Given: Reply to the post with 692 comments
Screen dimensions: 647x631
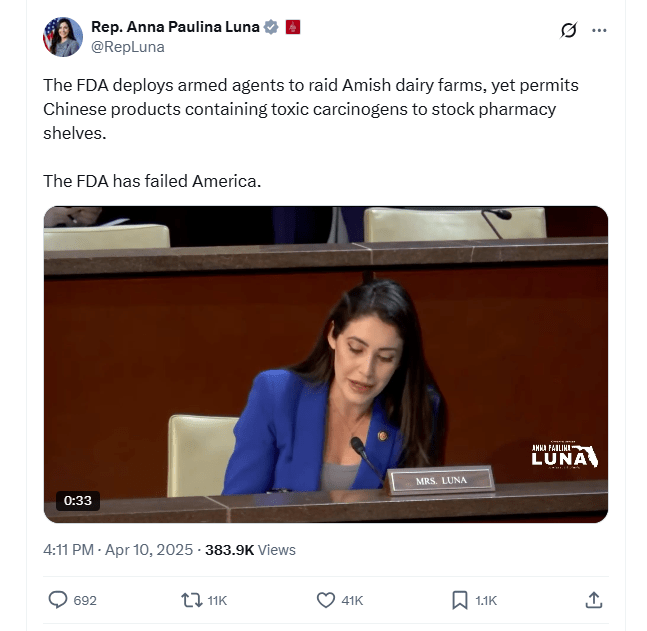Looking at the screenshot, I should pos(59,600).
